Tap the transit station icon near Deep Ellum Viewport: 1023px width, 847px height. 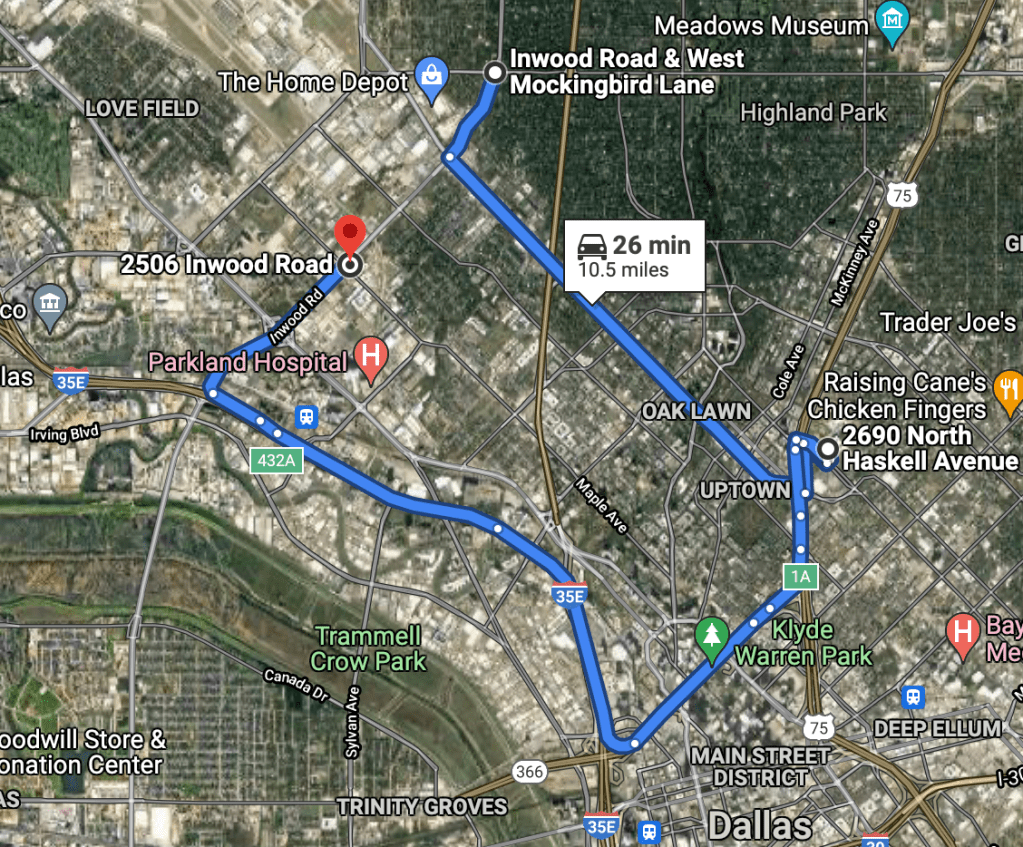(912, 696)
